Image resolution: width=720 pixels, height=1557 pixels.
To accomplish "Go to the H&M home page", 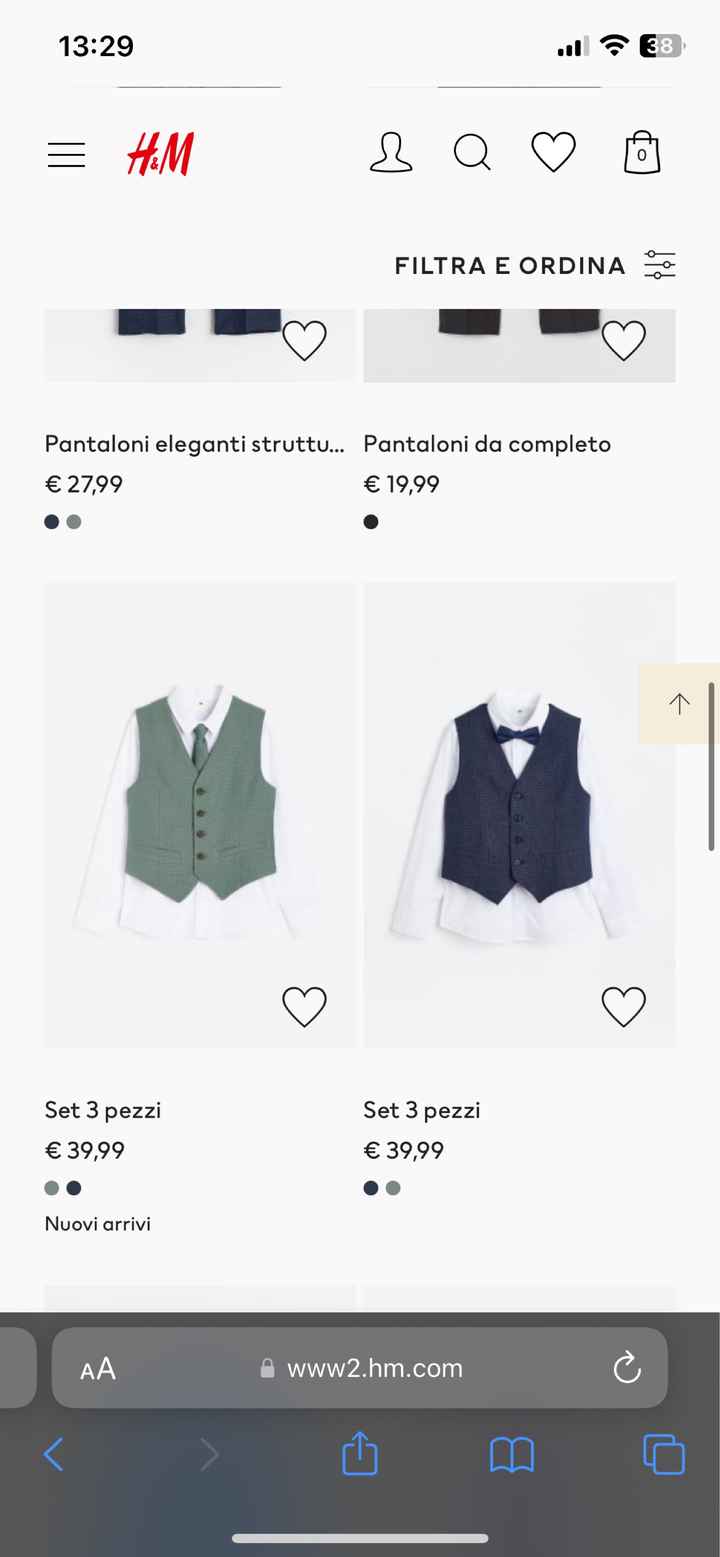I will 160,154.
